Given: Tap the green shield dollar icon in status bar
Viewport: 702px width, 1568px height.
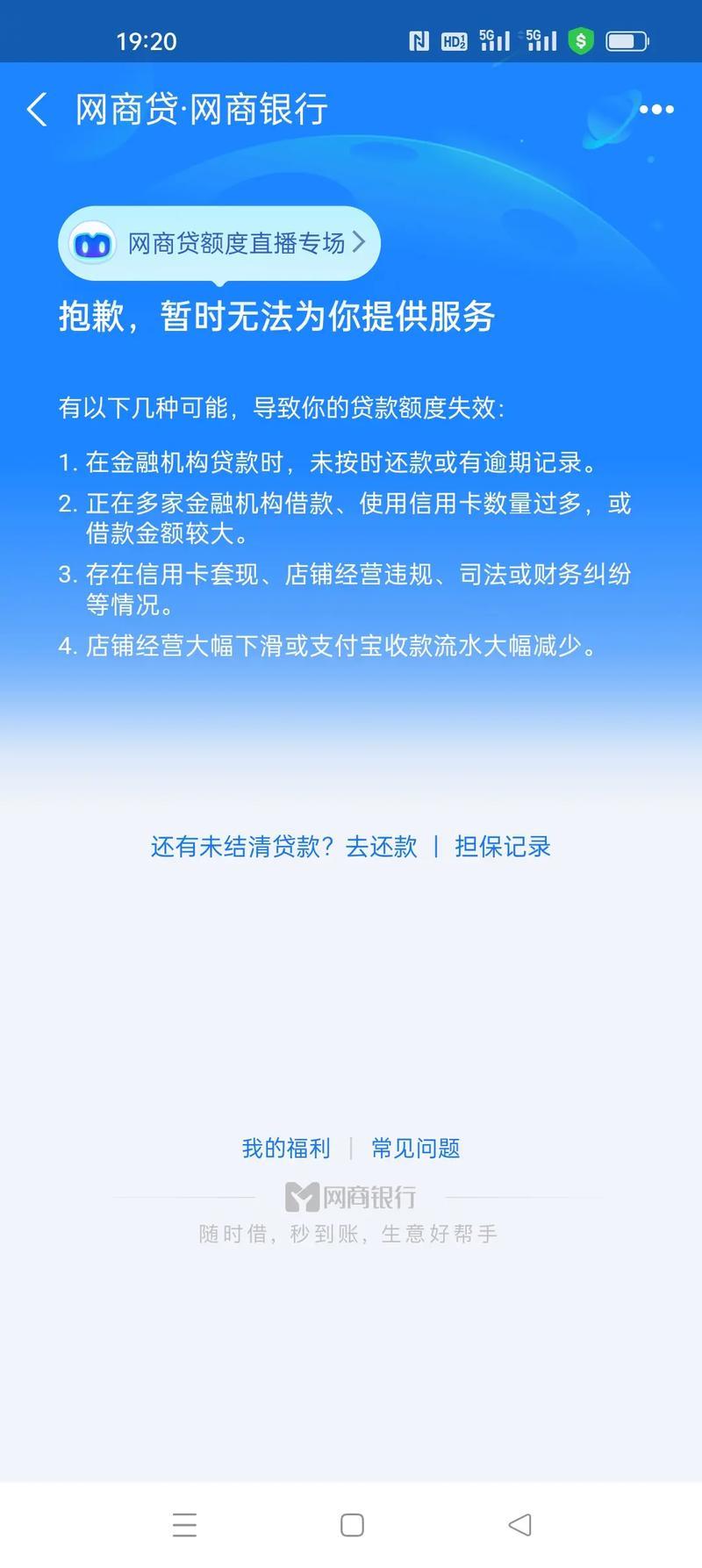Looking at the screenshot, I should coord(580,39).
